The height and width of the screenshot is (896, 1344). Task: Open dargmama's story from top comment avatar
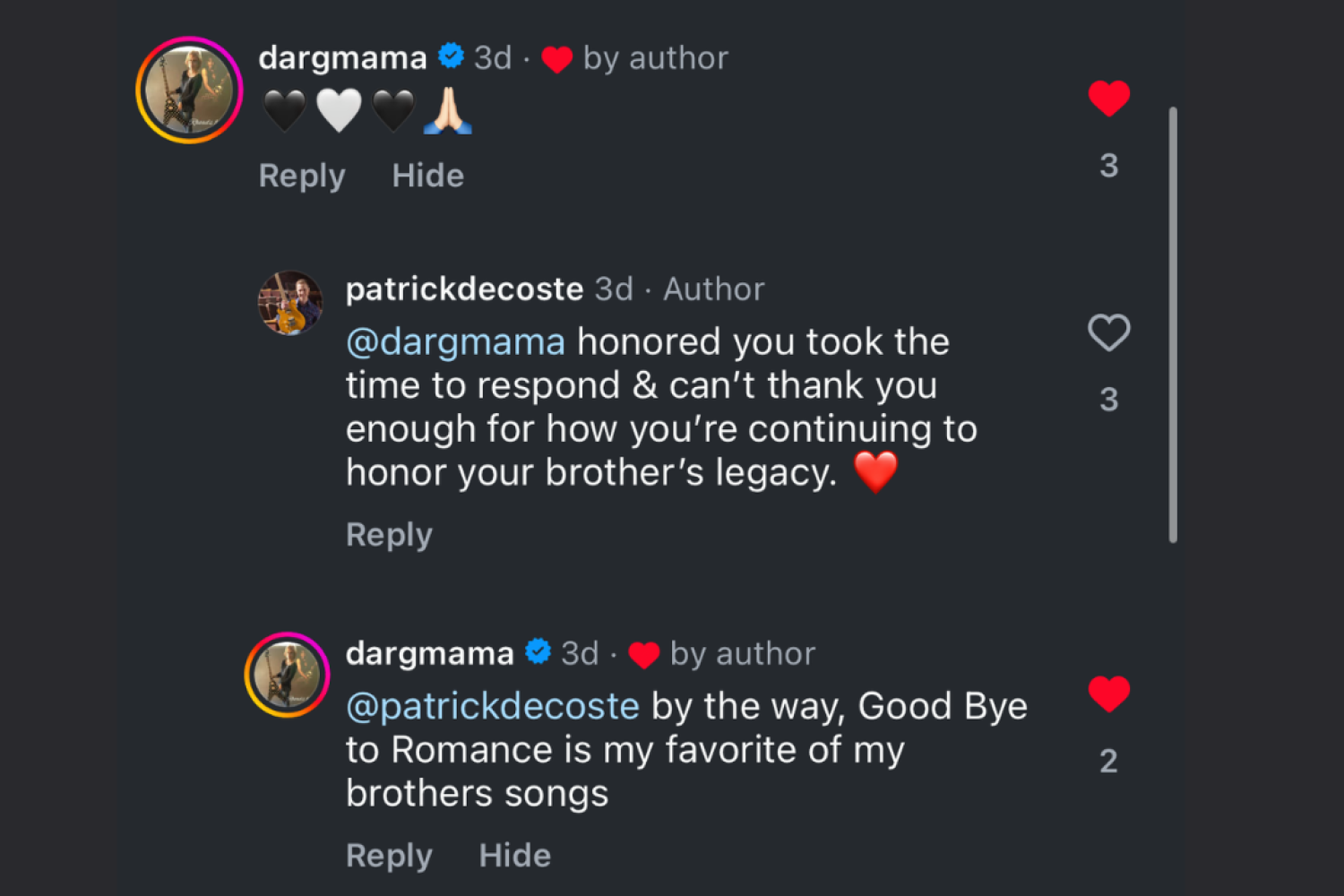point(189,90)
